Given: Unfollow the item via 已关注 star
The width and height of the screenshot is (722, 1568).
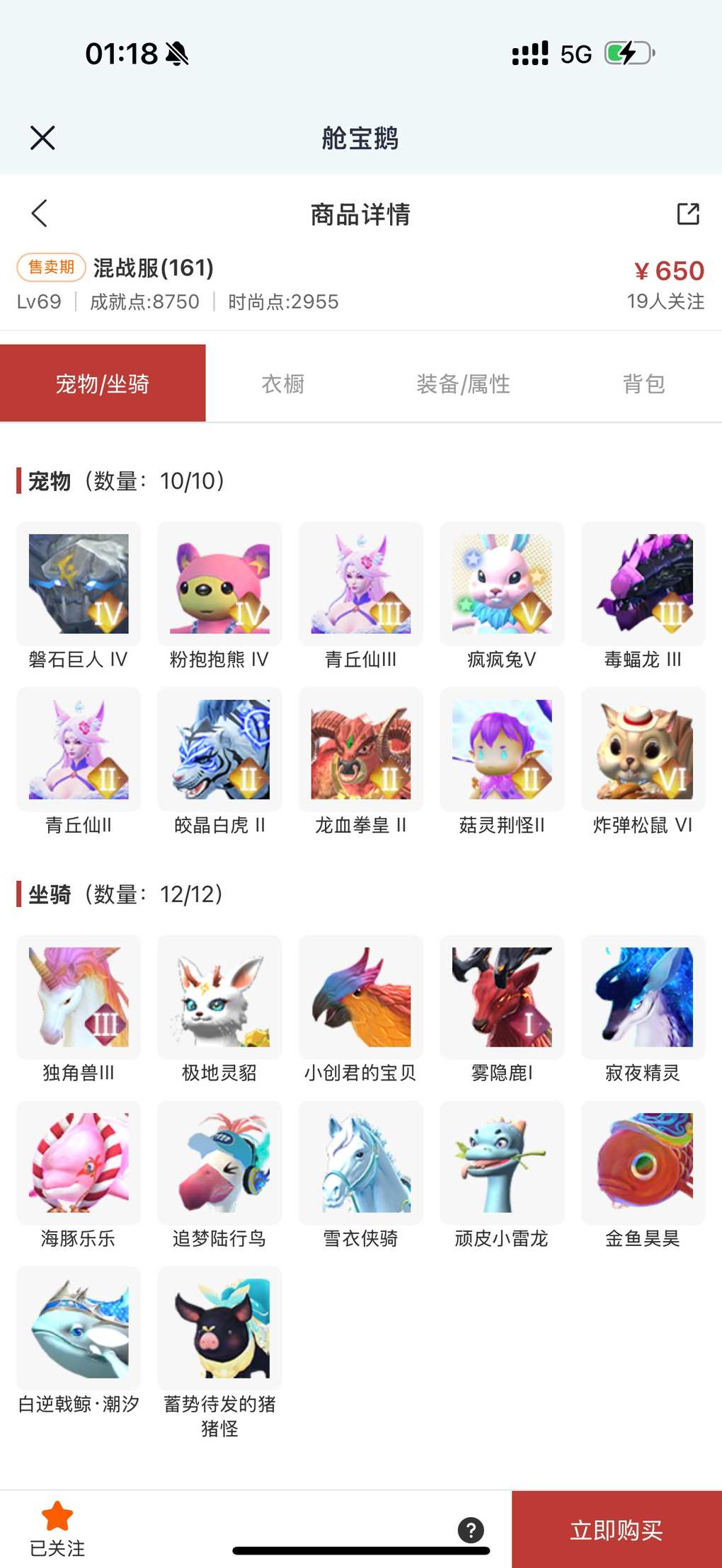Looking at the screenshot, I should 57,1528.
